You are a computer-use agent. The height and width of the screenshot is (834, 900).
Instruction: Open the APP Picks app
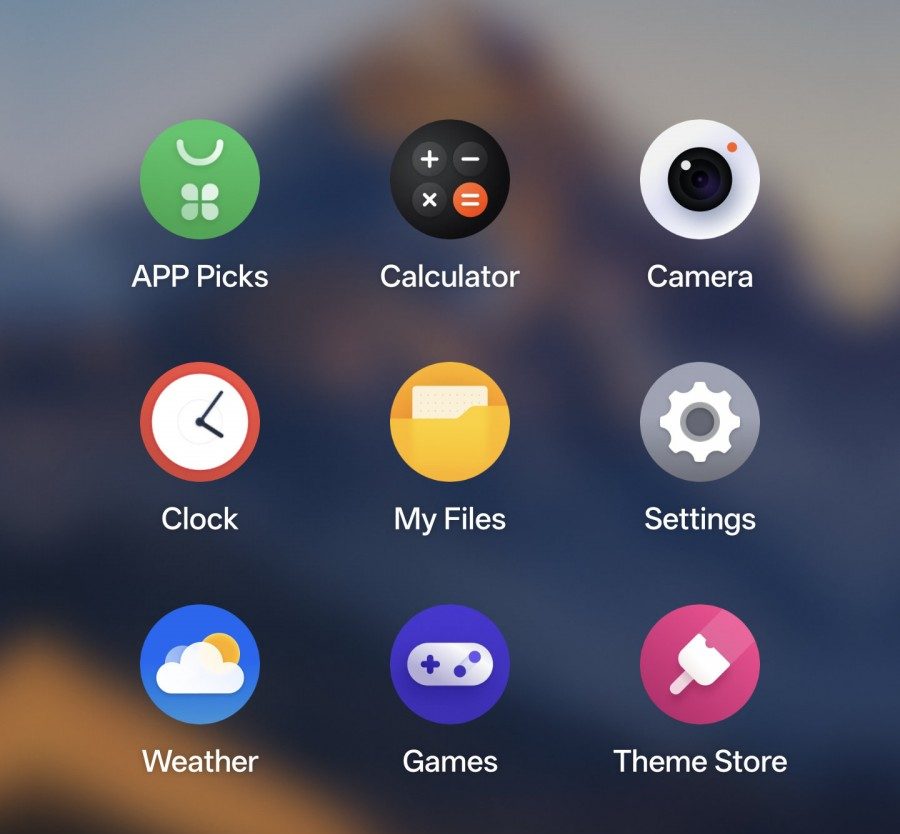click(200, 180)
